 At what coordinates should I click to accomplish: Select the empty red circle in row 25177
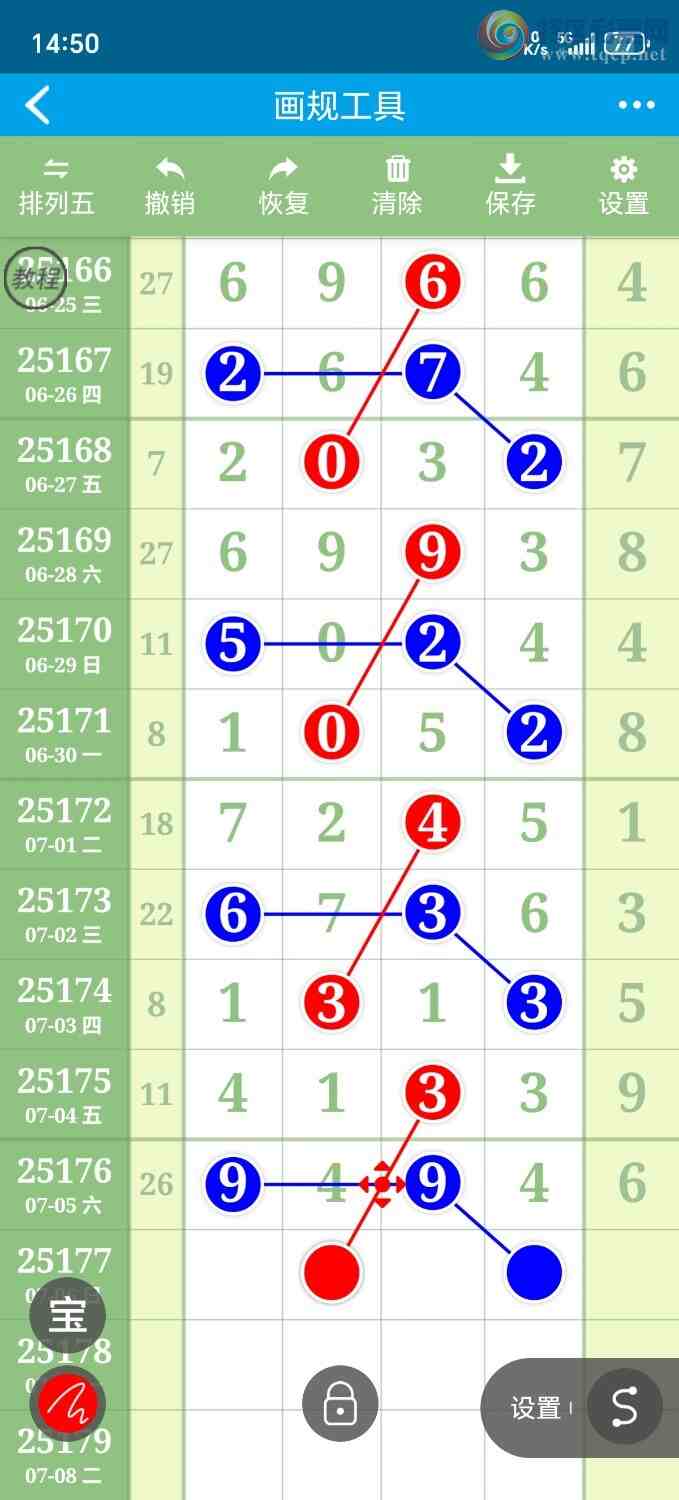click(x=331, y=1273)
